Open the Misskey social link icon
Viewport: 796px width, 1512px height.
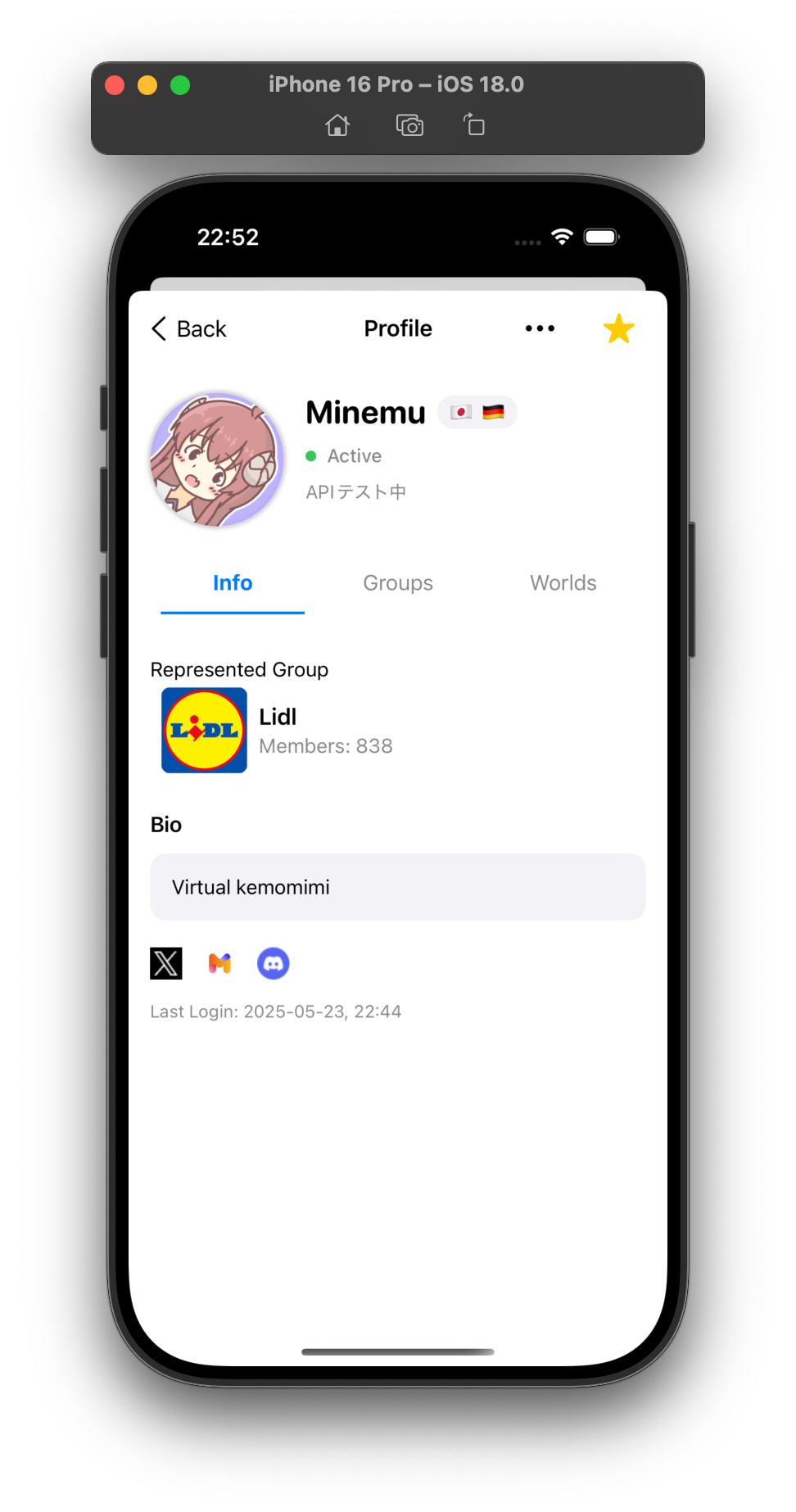[x=219, y=963]
